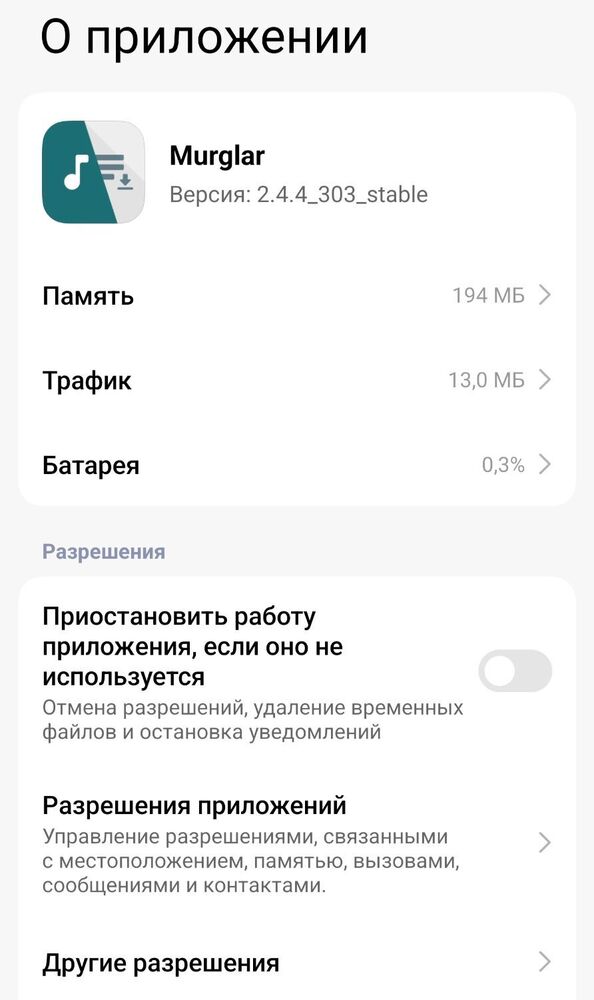Open Разрешения приложений settings

click(297, 843)
